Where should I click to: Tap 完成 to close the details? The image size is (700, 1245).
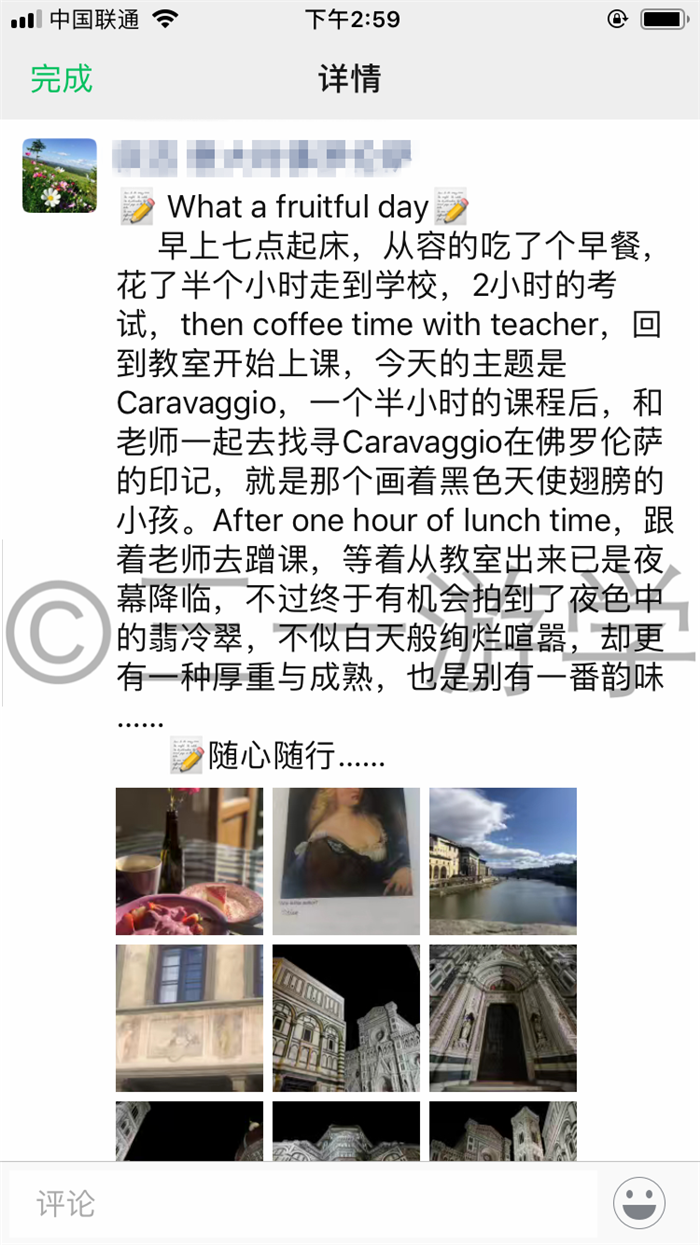click(61, 79)
